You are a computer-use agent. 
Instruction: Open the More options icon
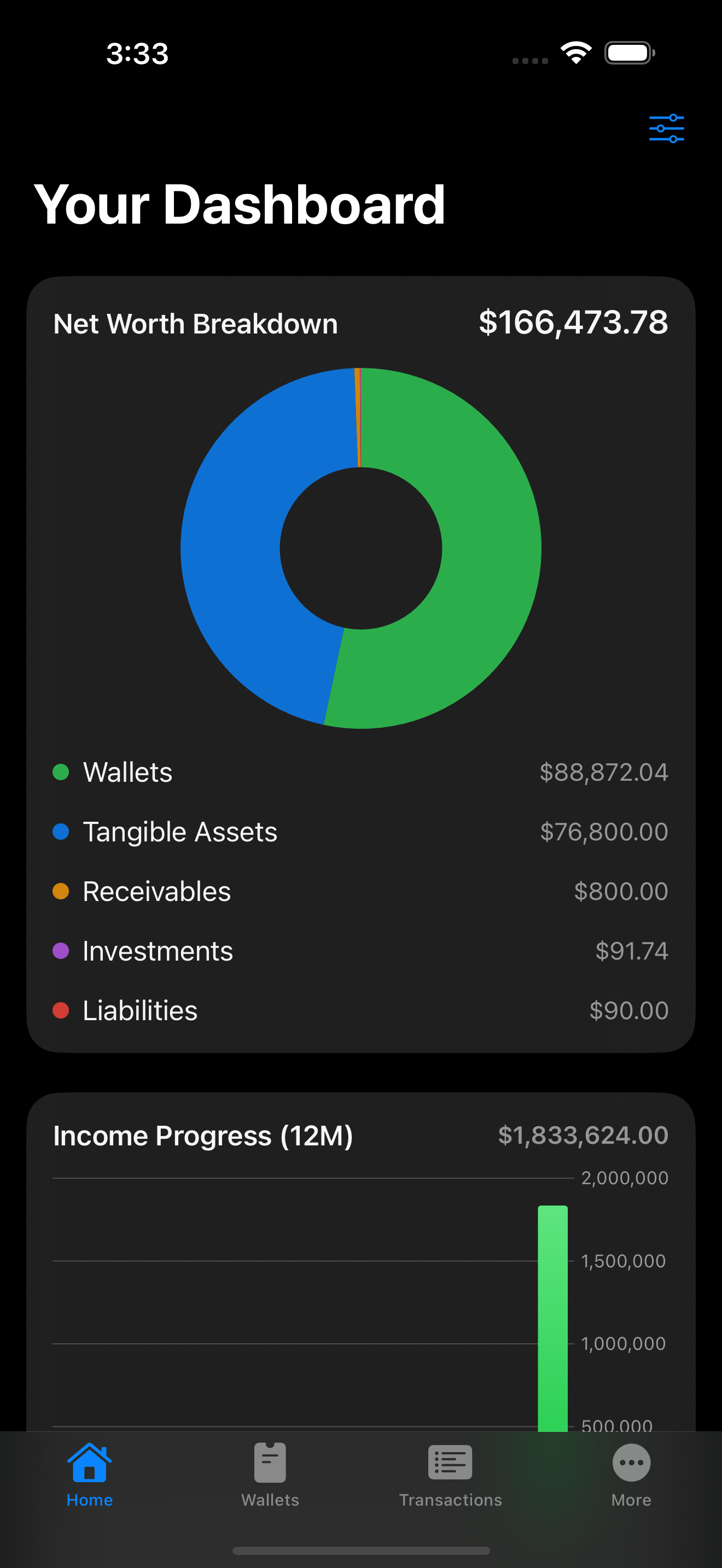(631, 1462)
